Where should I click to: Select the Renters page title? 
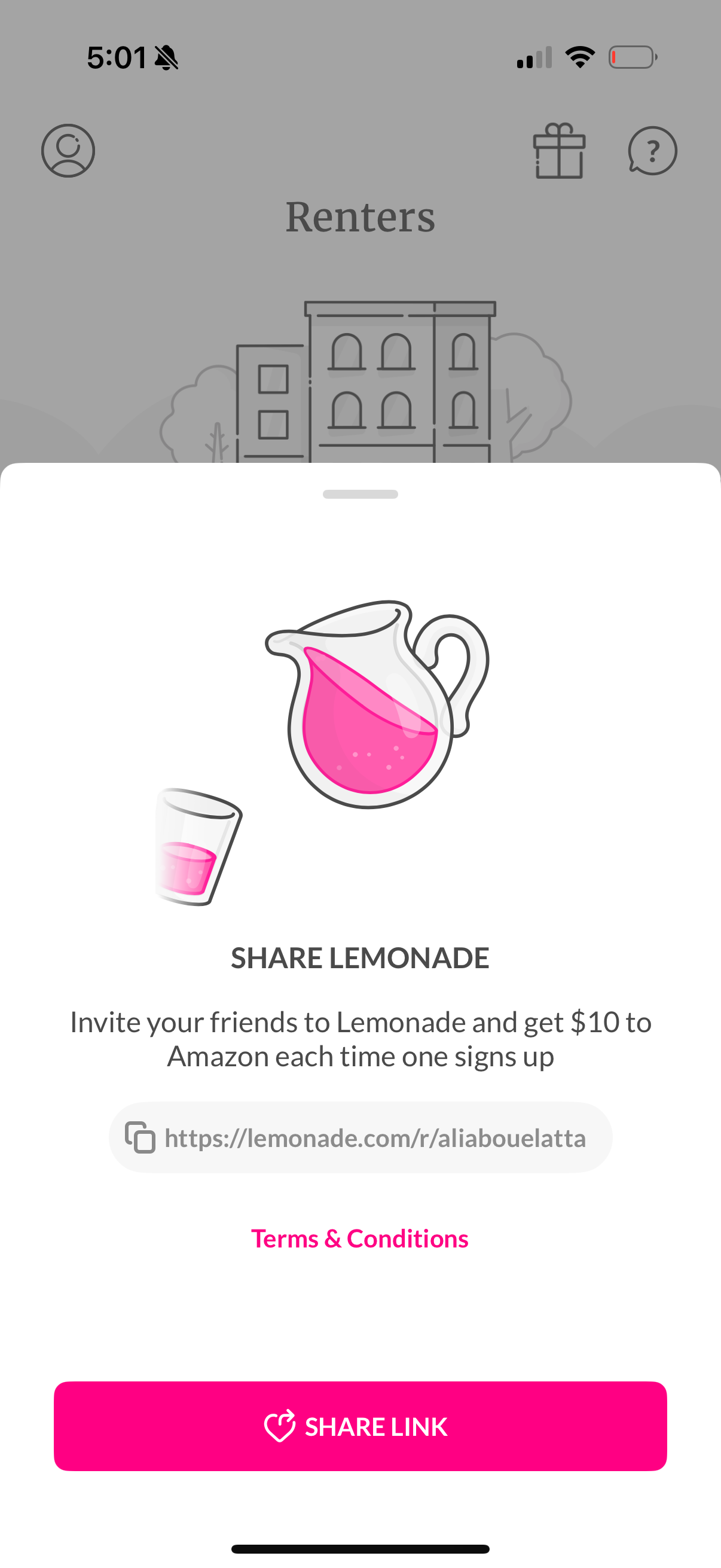(360, 217)
